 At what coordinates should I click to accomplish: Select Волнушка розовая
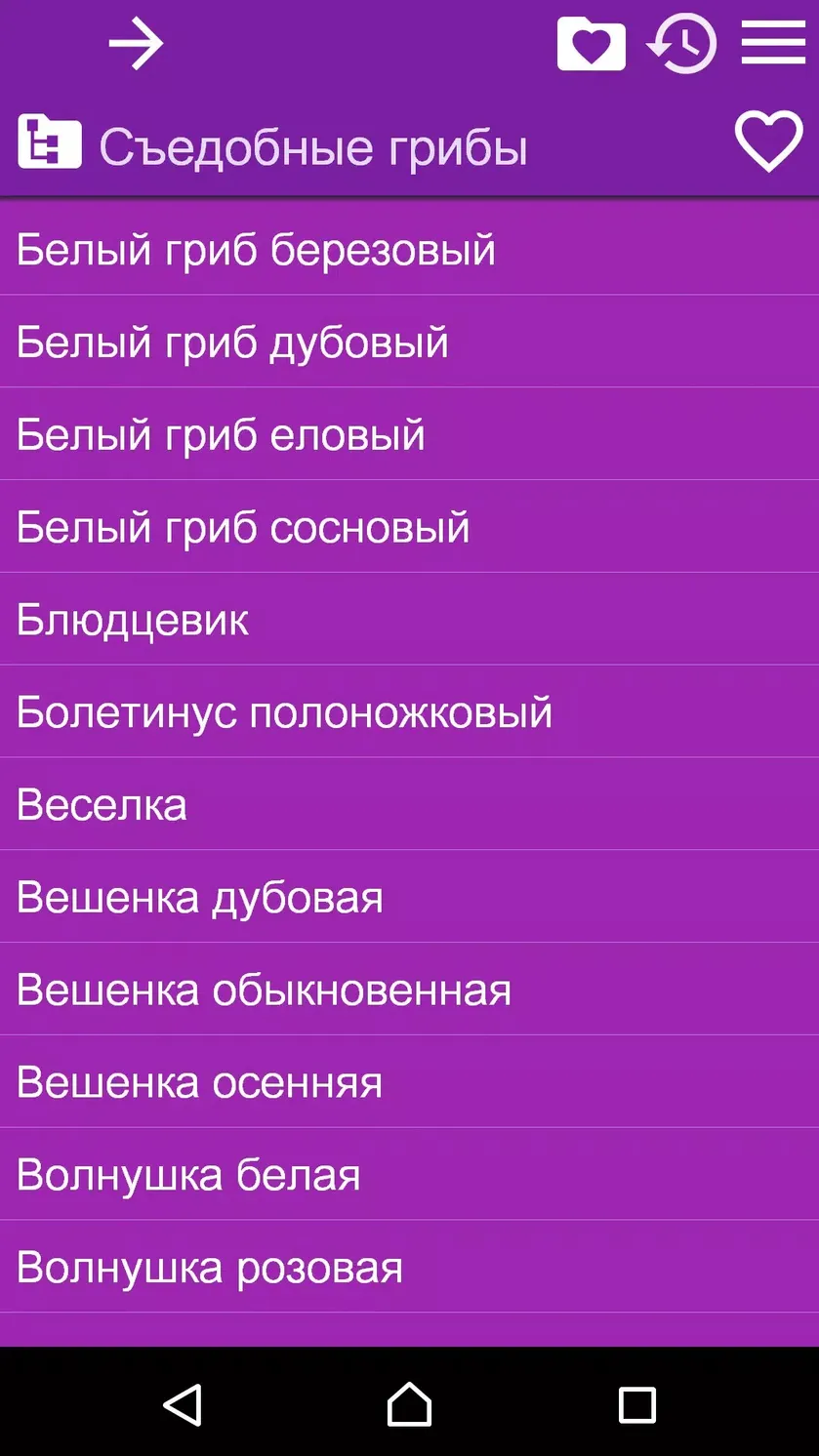coord(409,1267)
